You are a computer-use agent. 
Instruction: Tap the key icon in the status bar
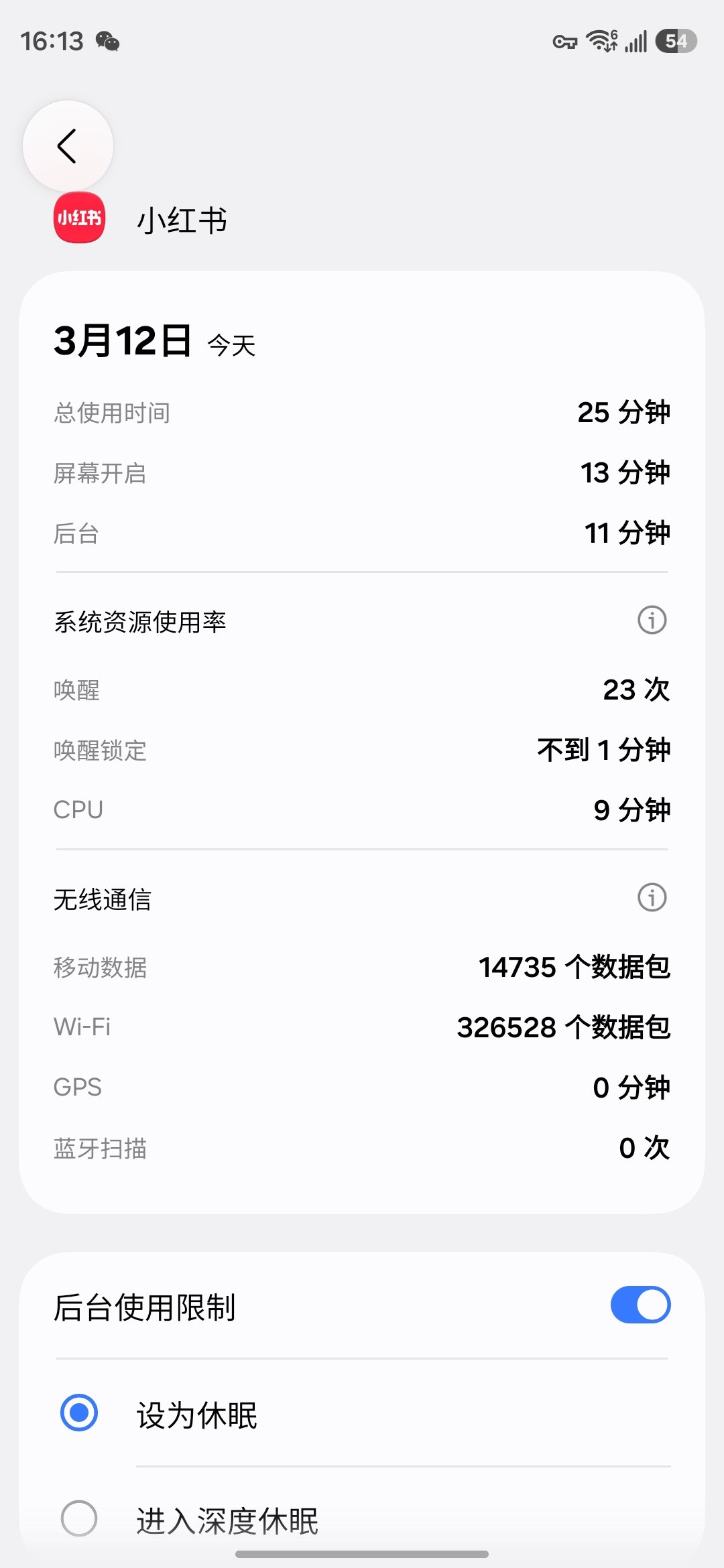[x=565, y=42]
